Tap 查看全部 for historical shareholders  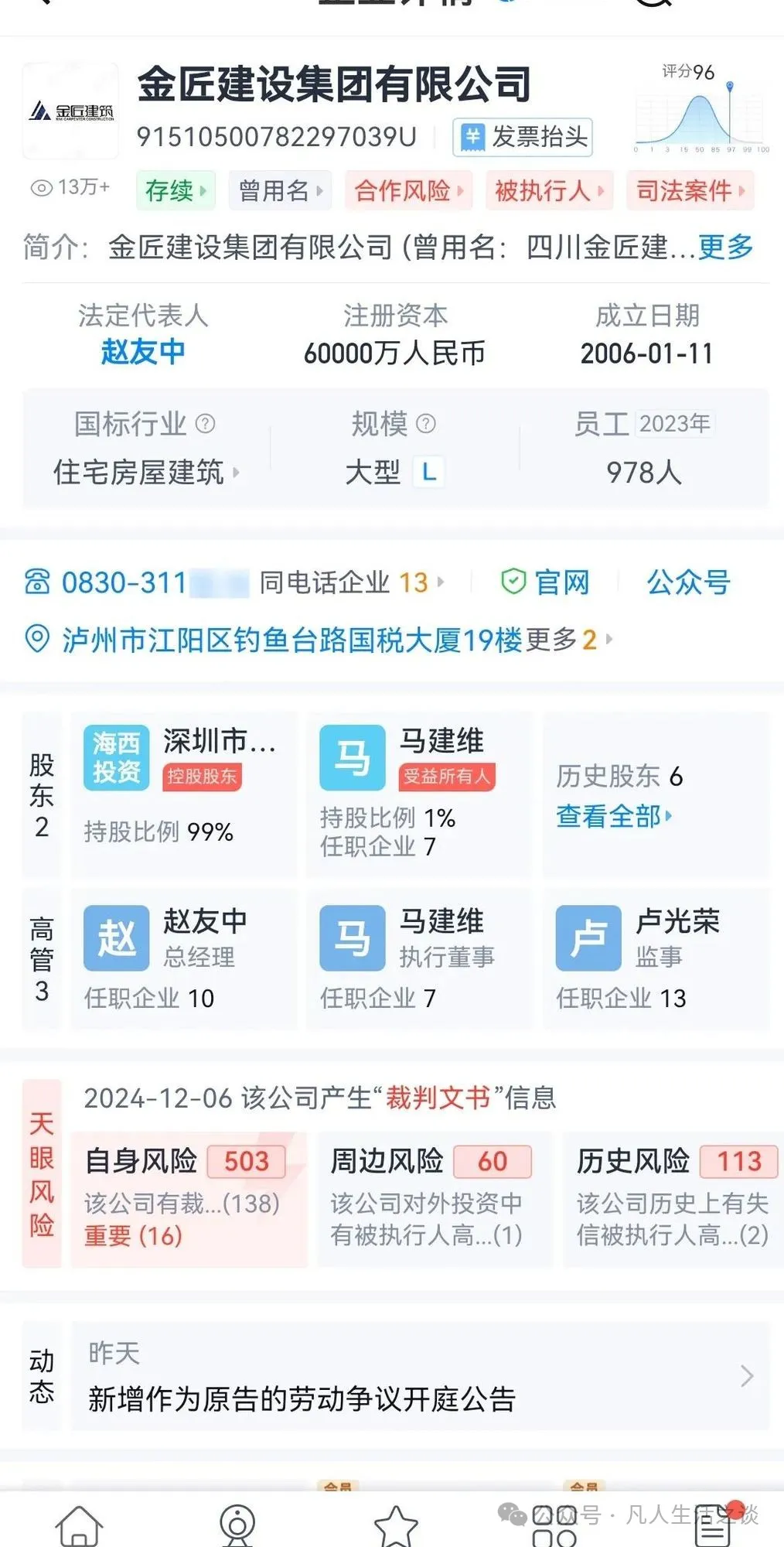[613, 816]
